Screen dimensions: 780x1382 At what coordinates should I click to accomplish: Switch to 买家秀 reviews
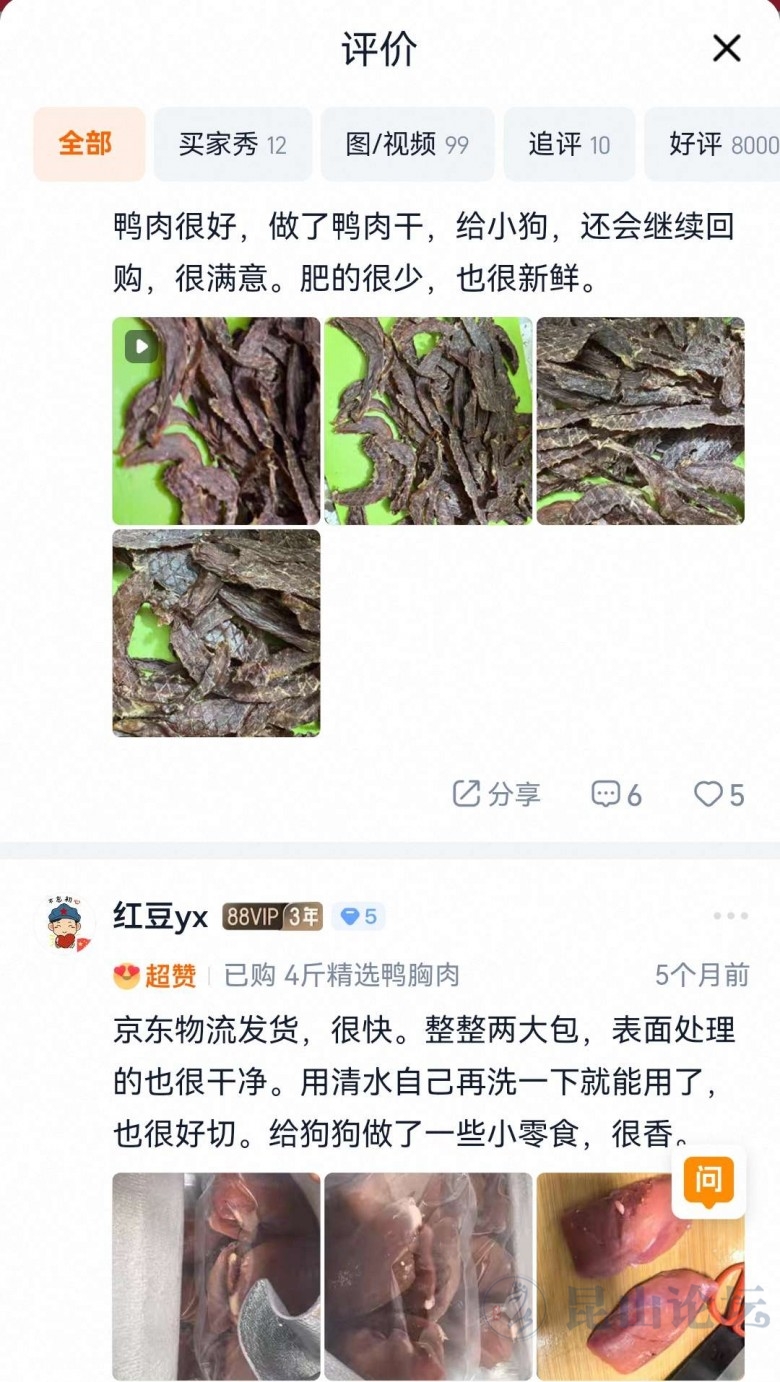(x=232, y=144)
